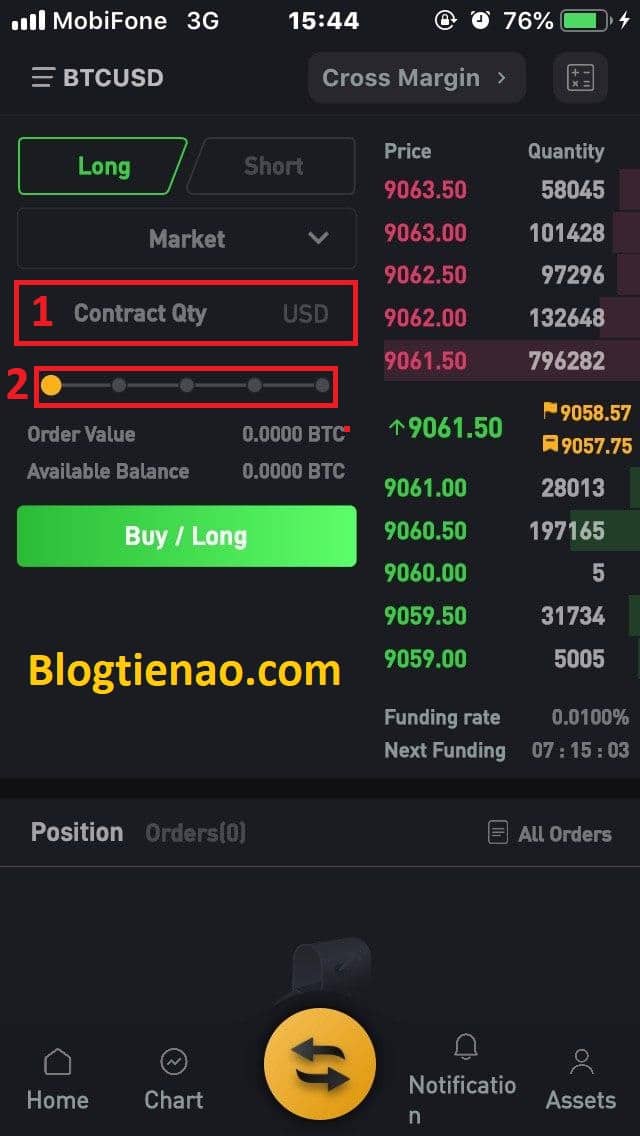Switch to the Orders(0) tab
The image size is (640, 1136).
pyautogui.click(x=195, y=833)
